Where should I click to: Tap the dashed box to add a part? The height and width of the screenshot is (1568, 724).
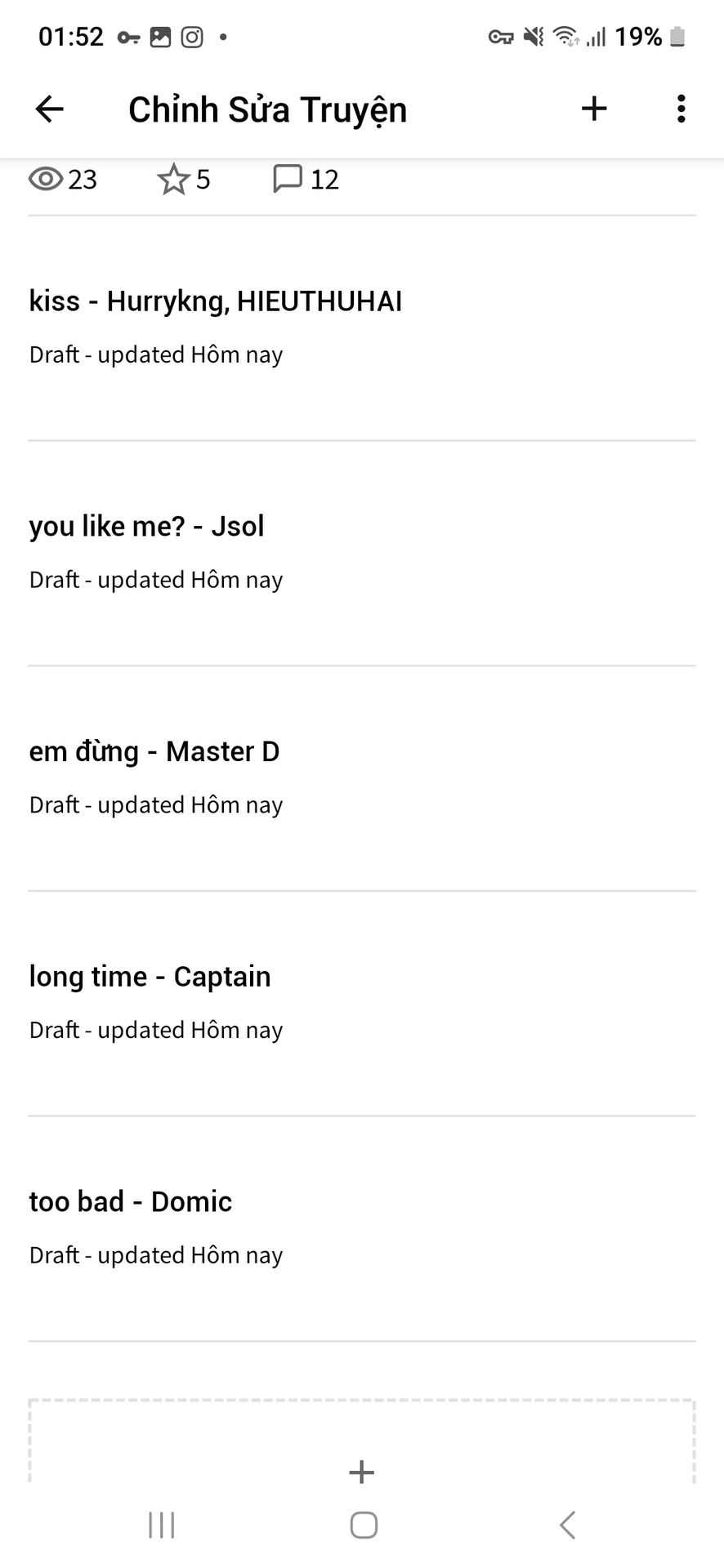[x=362, y=1441]
